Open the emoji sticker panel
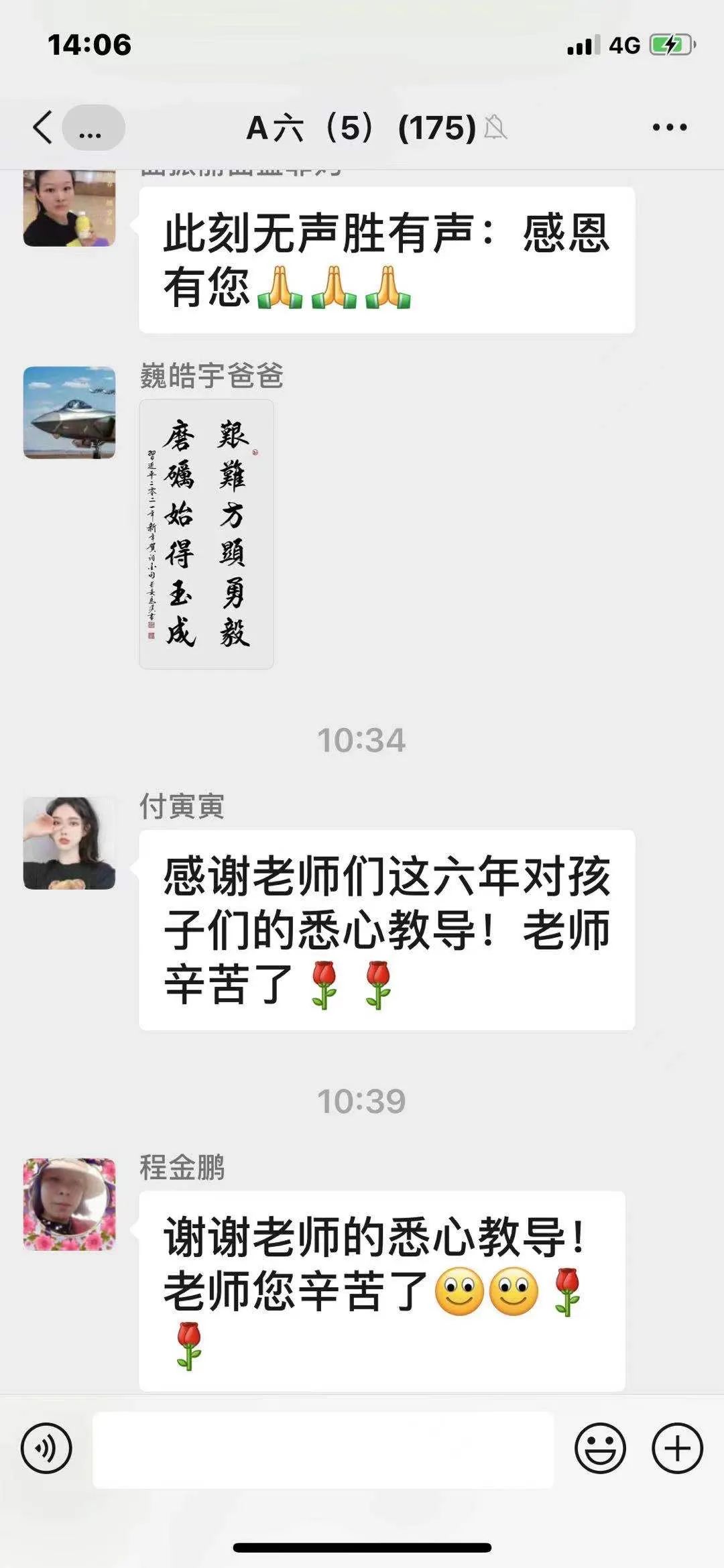724x1568 pixels. pos(599,1448)
